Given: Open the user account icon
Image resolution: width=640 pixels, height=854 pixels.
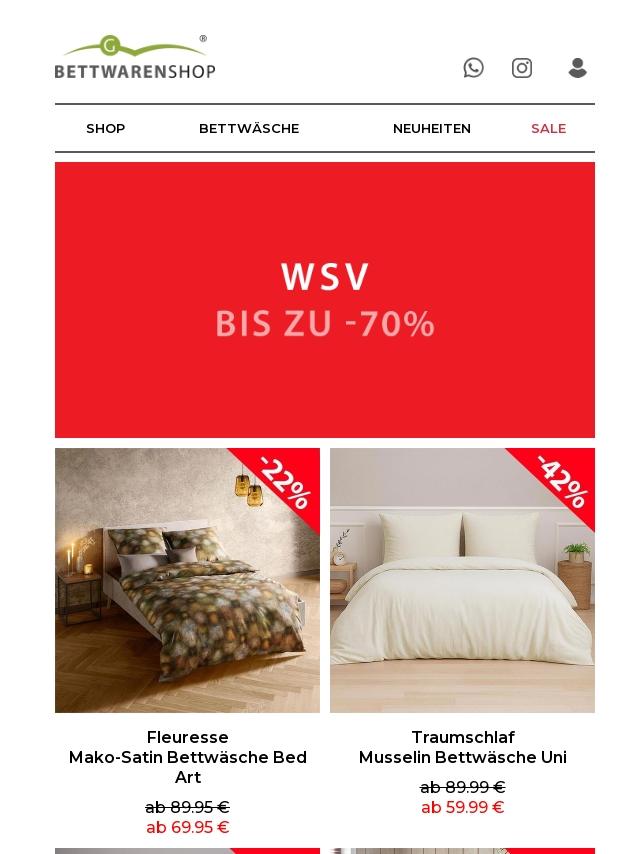Looking at the screenshot, I should click(x=577, y=68).
